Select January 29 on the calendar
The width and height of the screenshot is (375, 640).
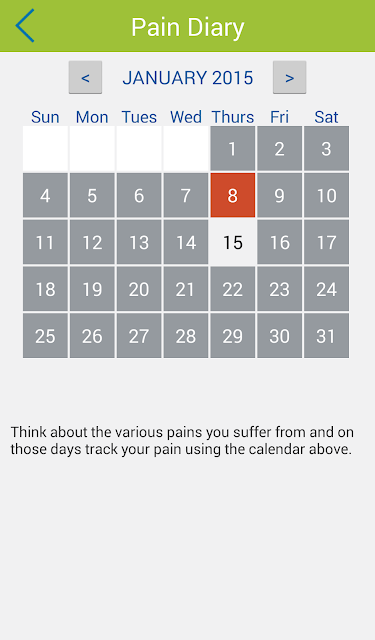(x=233, y=336)
